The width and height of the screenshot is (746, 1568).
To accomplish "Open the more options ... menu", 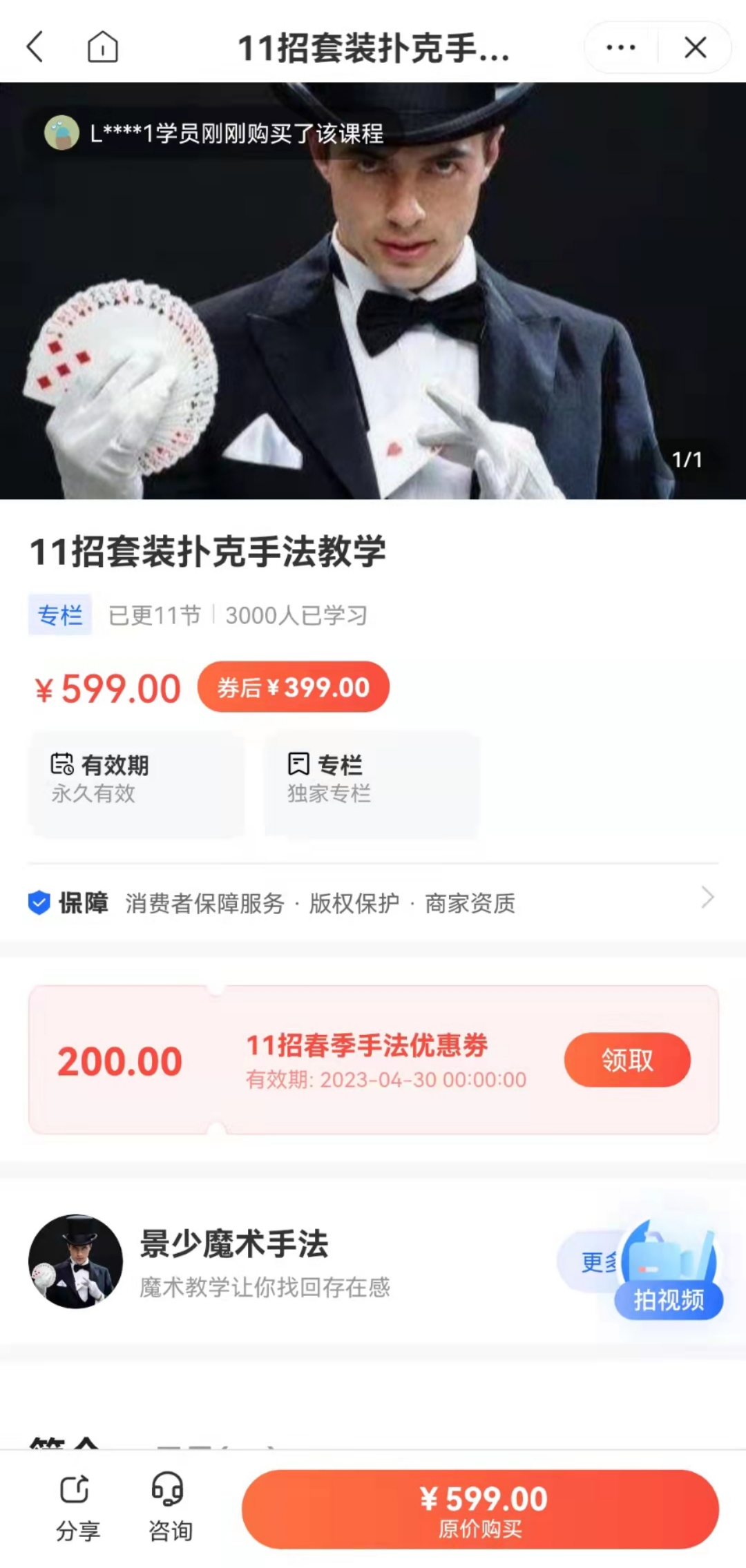I will pos(620,46).
